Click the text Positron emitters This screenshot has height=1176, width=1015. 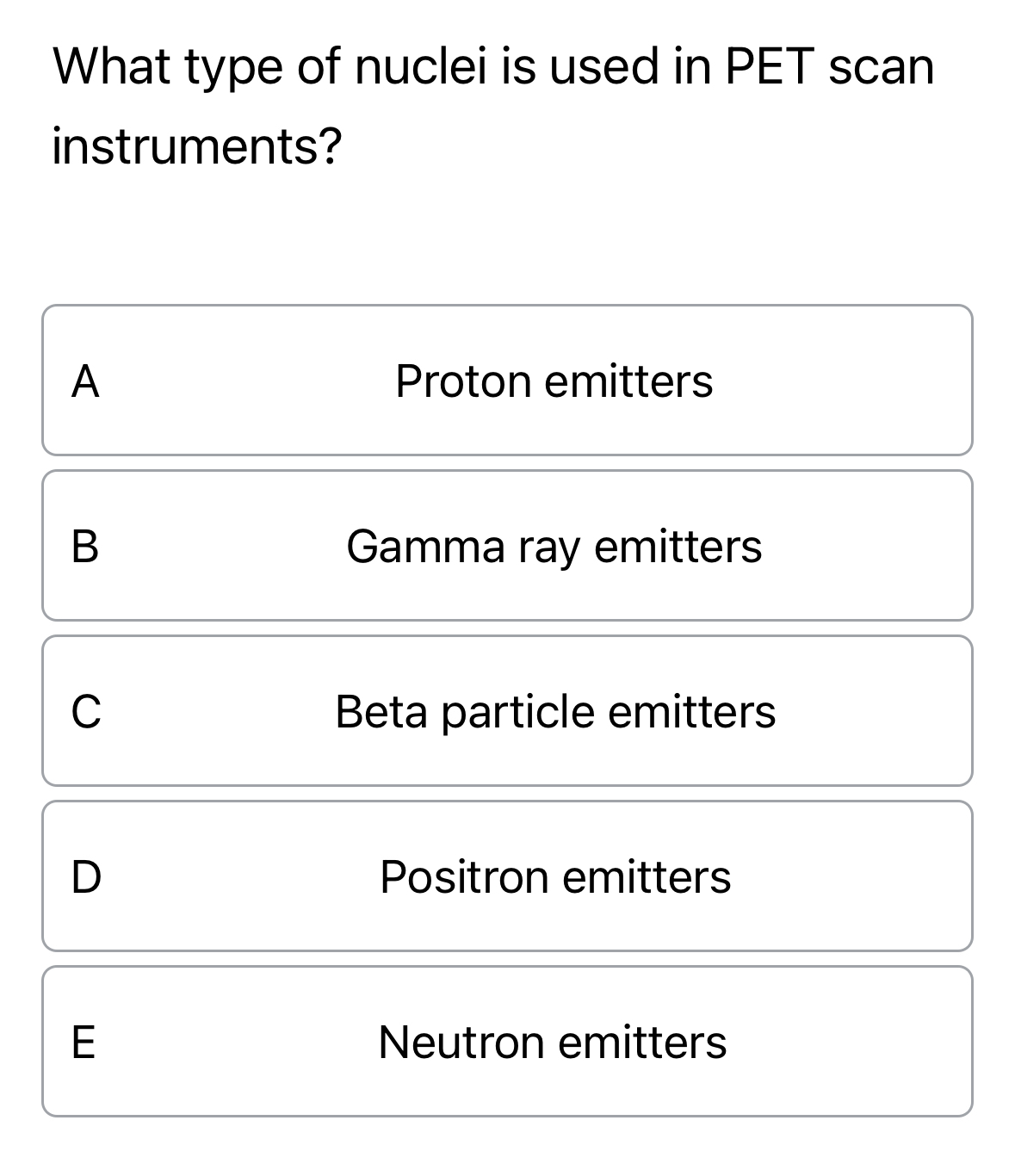point(555,876)
